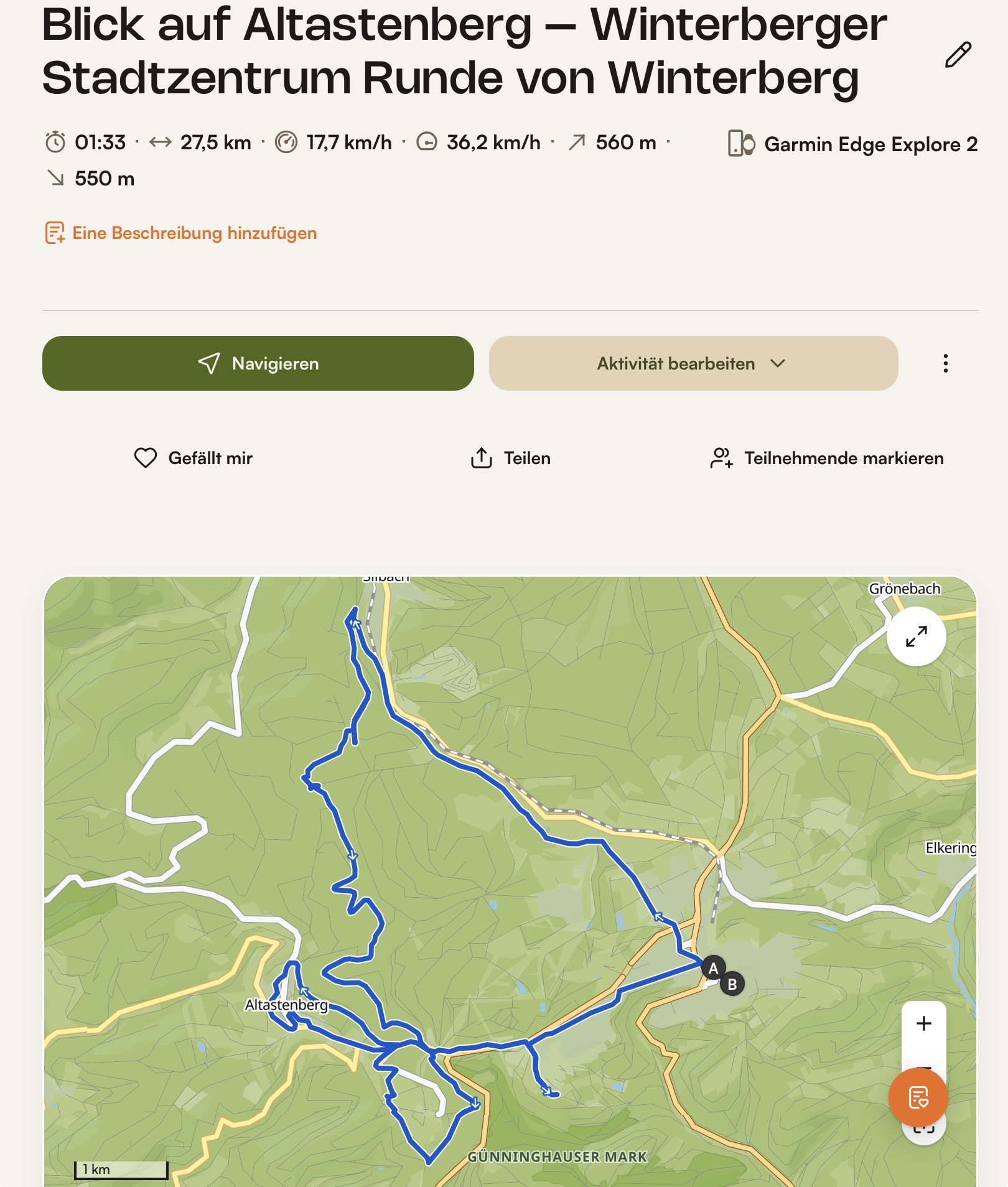Tag participants with 'Teilnehmende markieren'
Image resolution: width=1008 pixels, height=1187 pixels.
827,459
